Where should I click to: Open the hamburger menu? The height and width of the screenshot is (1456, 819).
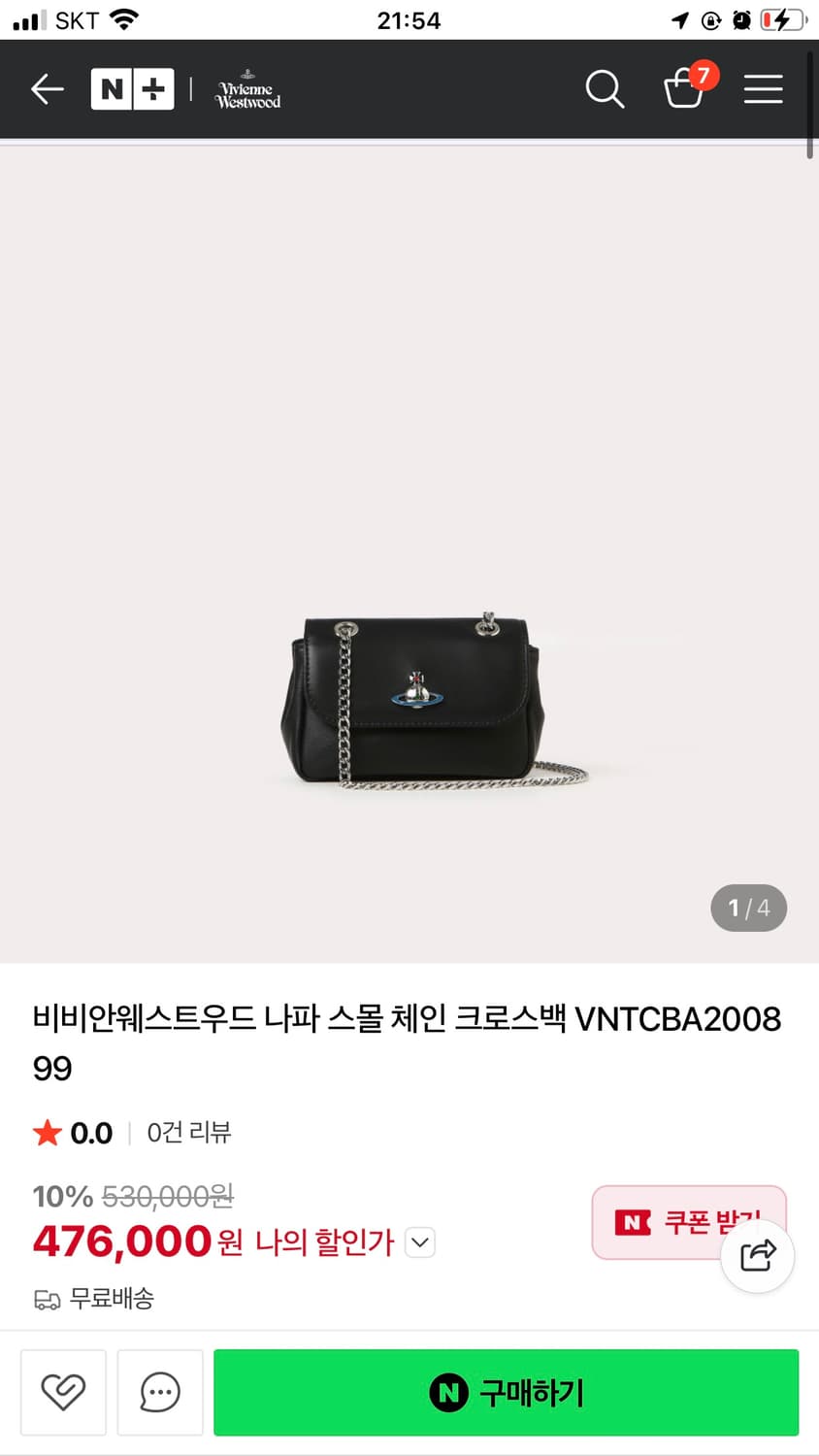point(763,88)
